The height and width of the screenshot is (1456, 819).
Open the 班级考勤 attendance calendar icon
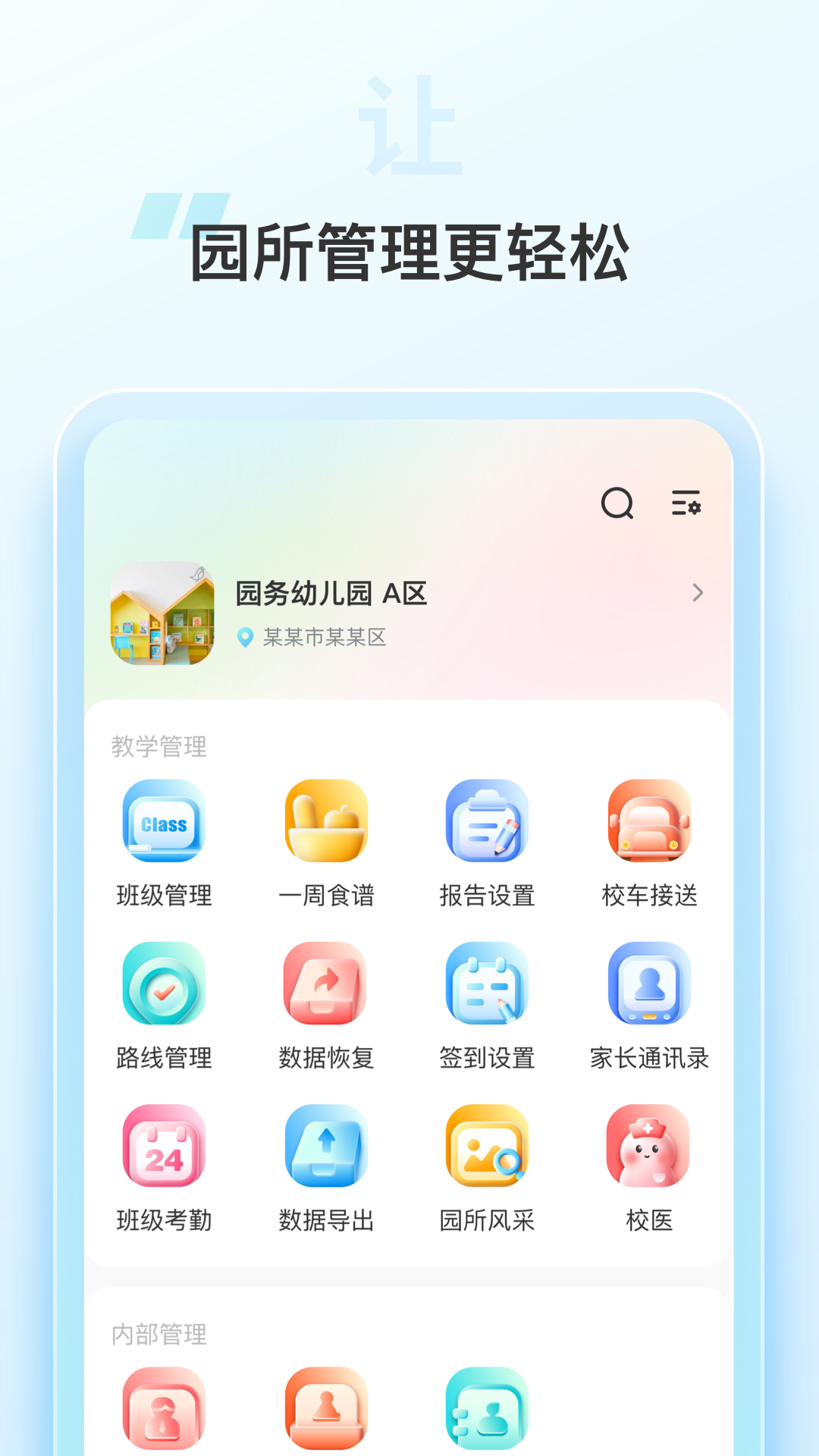pos(163,1147)
